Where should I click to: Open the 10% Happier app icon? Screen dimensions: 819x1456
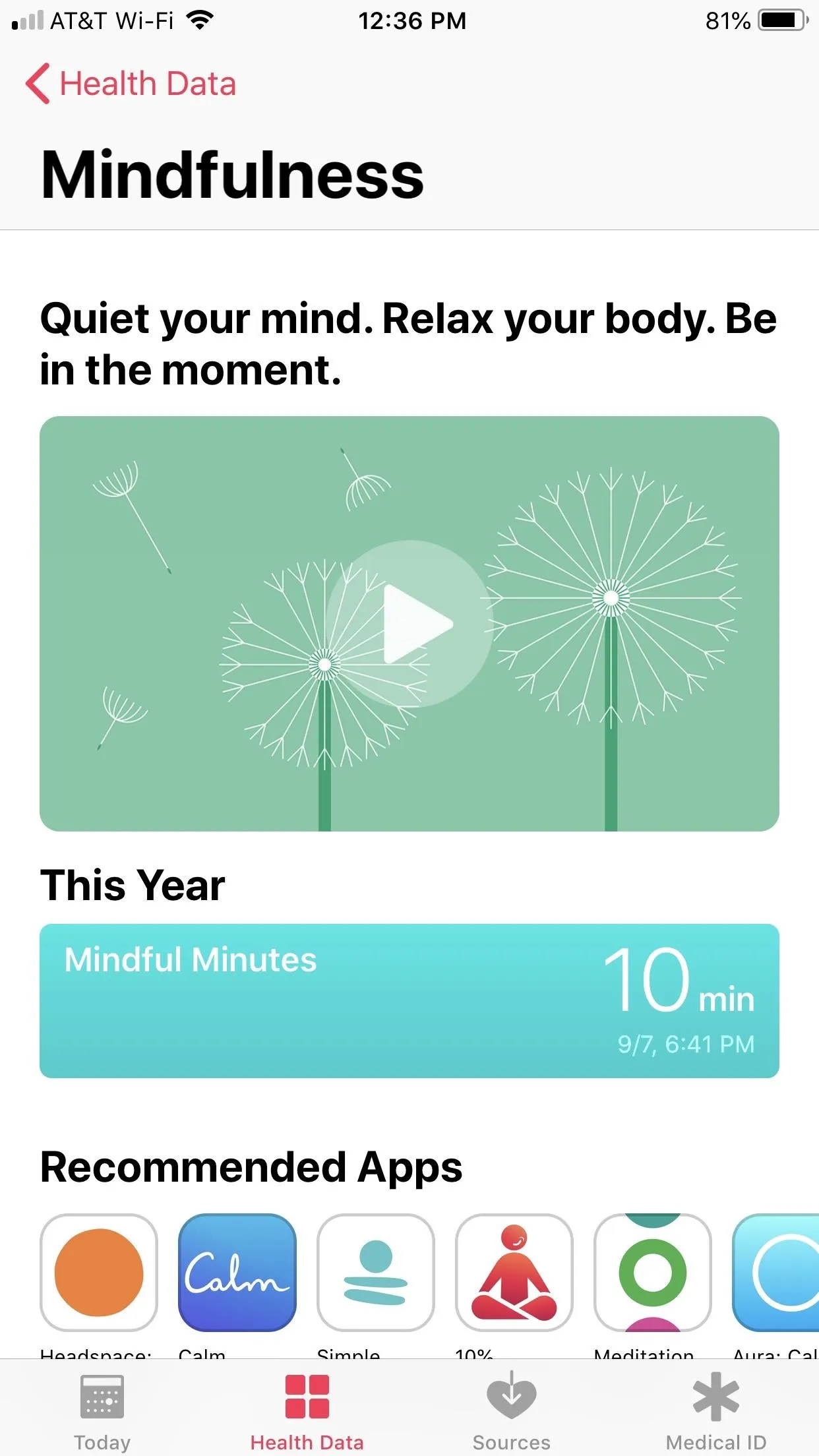click(514, 1273)
